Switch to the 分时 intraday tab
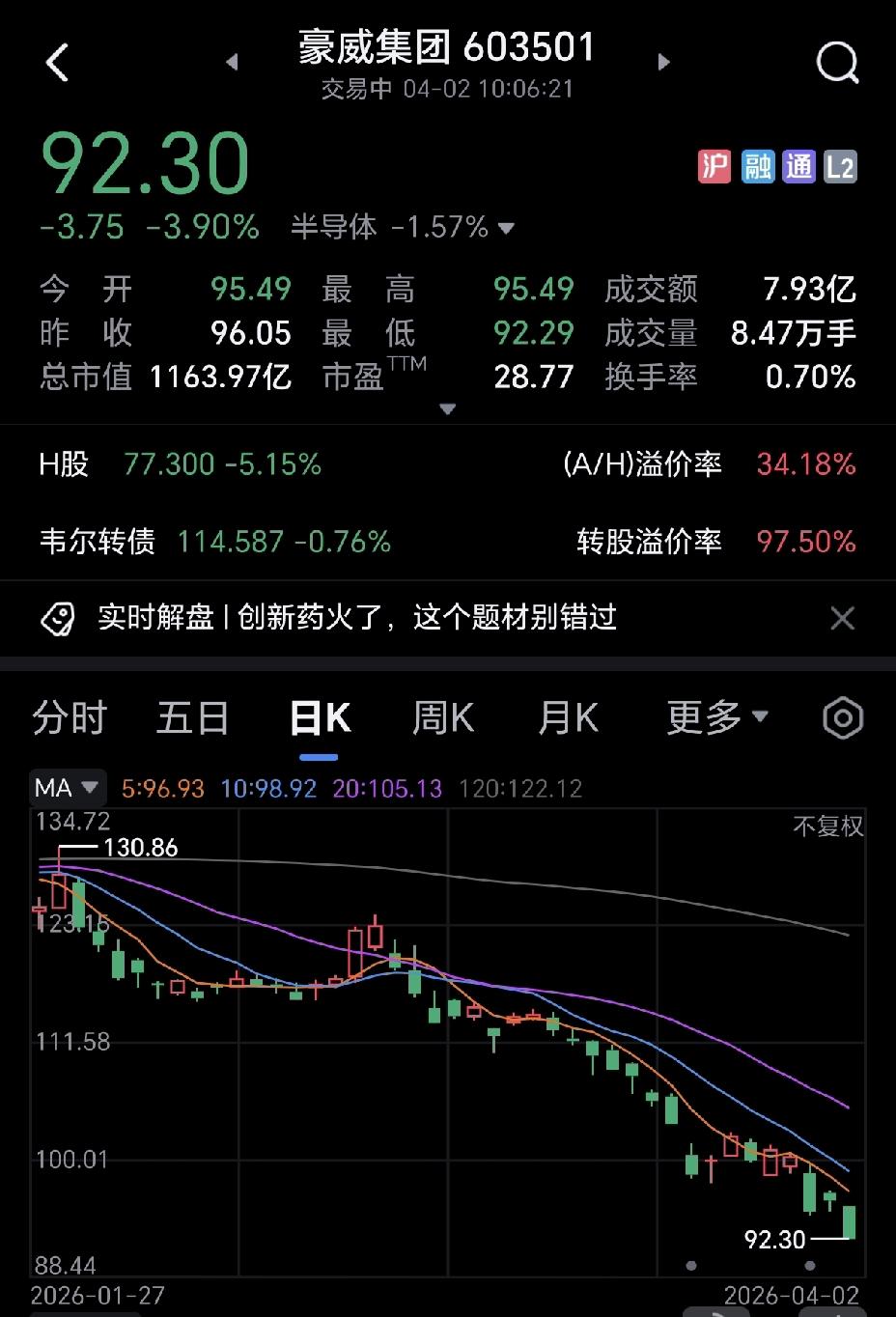Image resolution: width=896 pixels, height=1317 pixels. pos(69,717)
